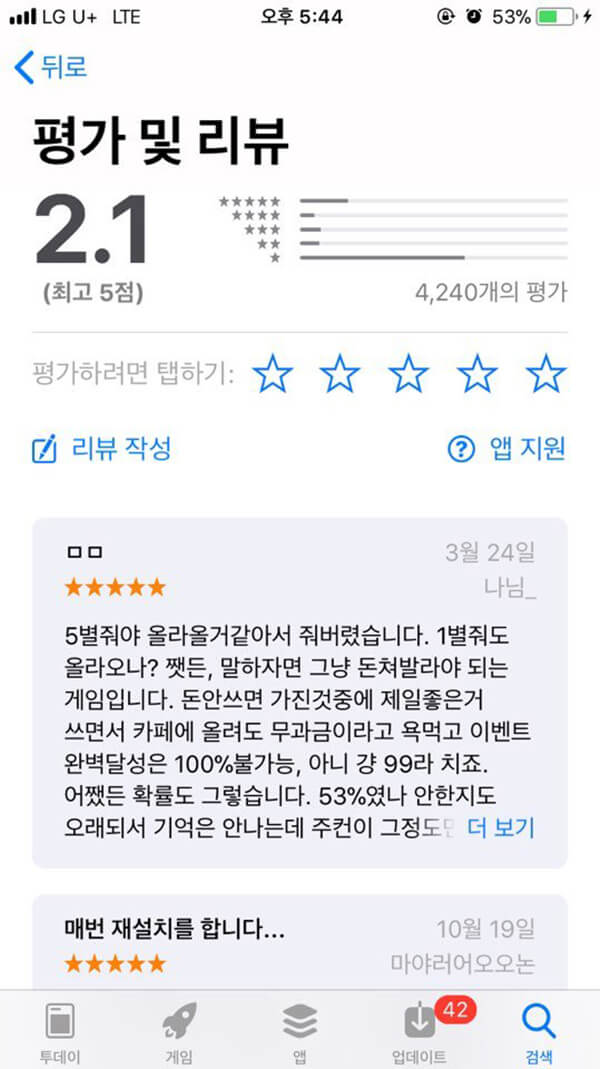Viewport: 600px width, 1069px height.
Task: Go back with the 뒤로 button
Action: pyautogui.click(x=52, y=68)
